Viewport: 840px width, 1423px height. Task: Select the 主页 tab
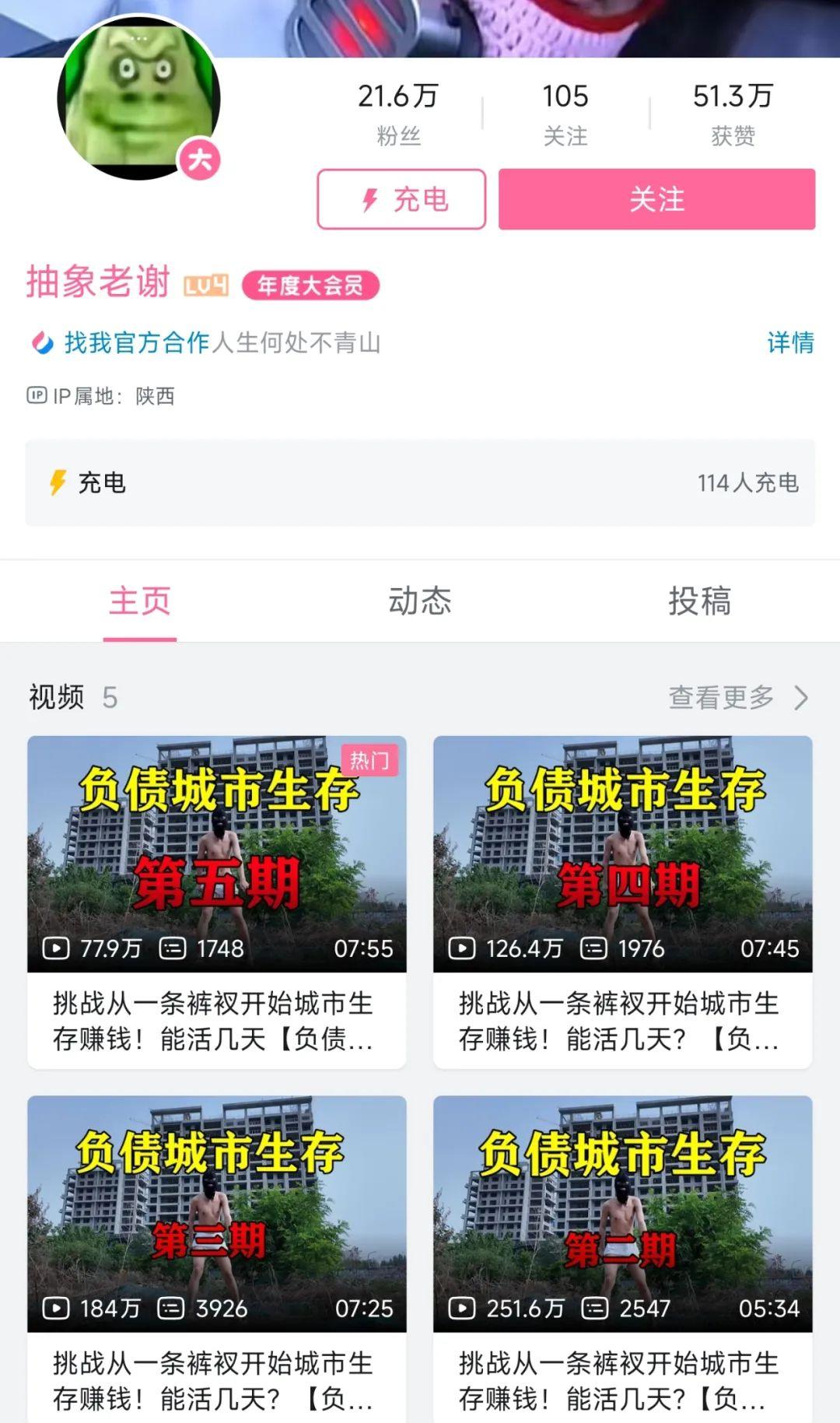coord(140,601)
